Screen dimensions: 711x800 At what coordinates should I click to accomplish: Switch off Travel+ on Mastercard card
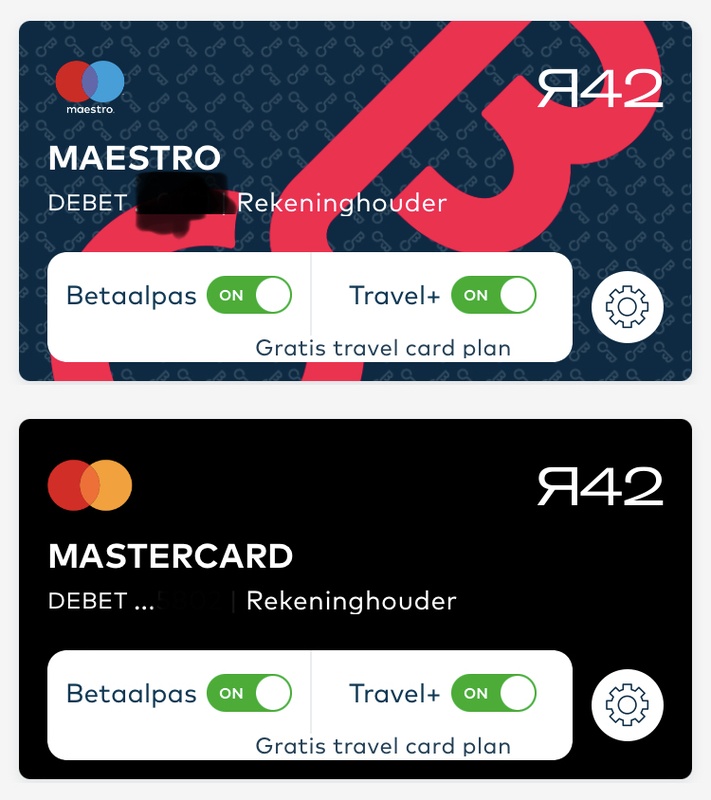493,693
